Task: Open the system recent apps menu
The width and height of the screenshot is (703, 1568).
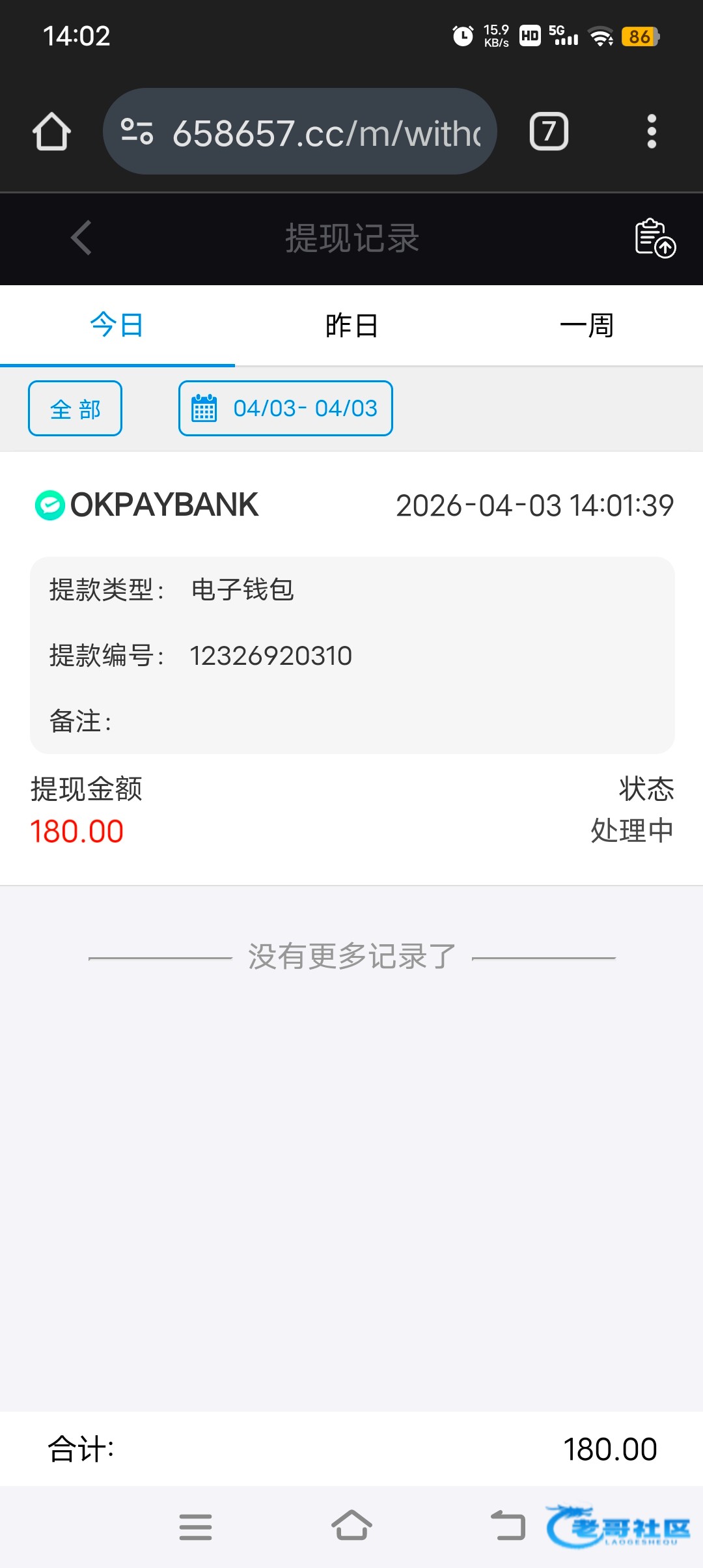Action: click(x=195, y=1526)
